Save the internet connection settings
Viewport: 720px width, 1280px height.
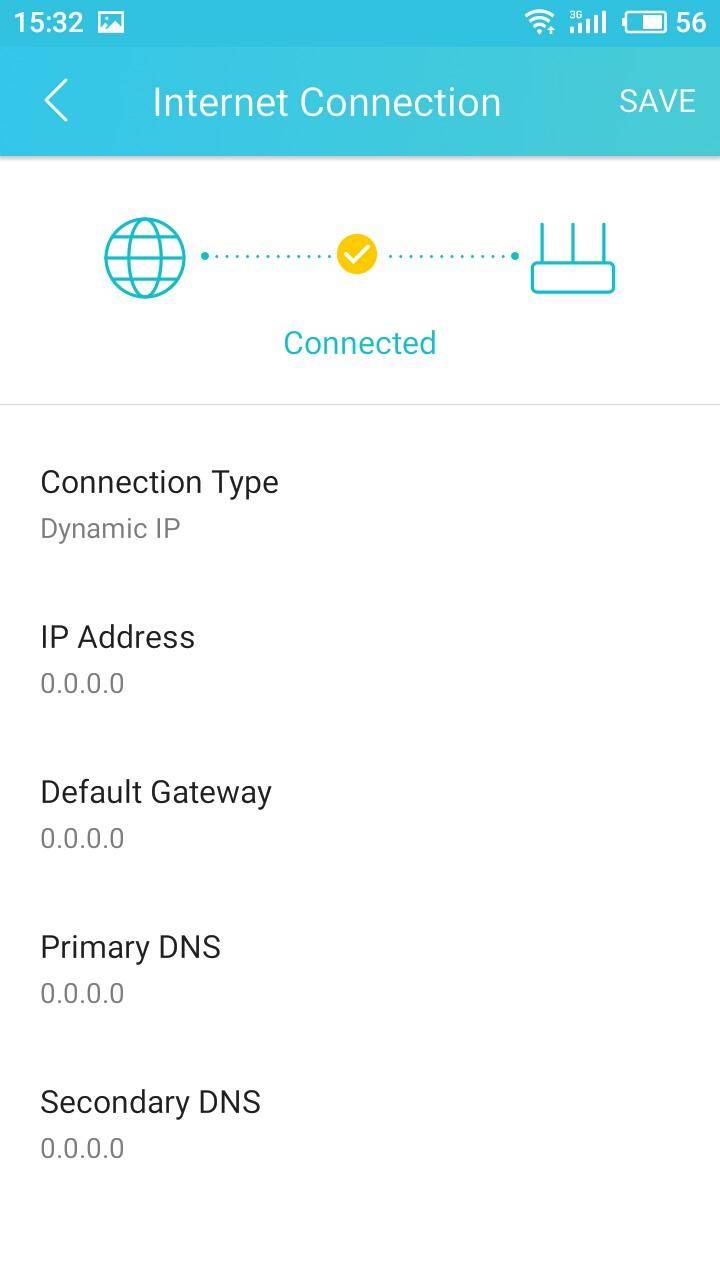click(657, 101)
